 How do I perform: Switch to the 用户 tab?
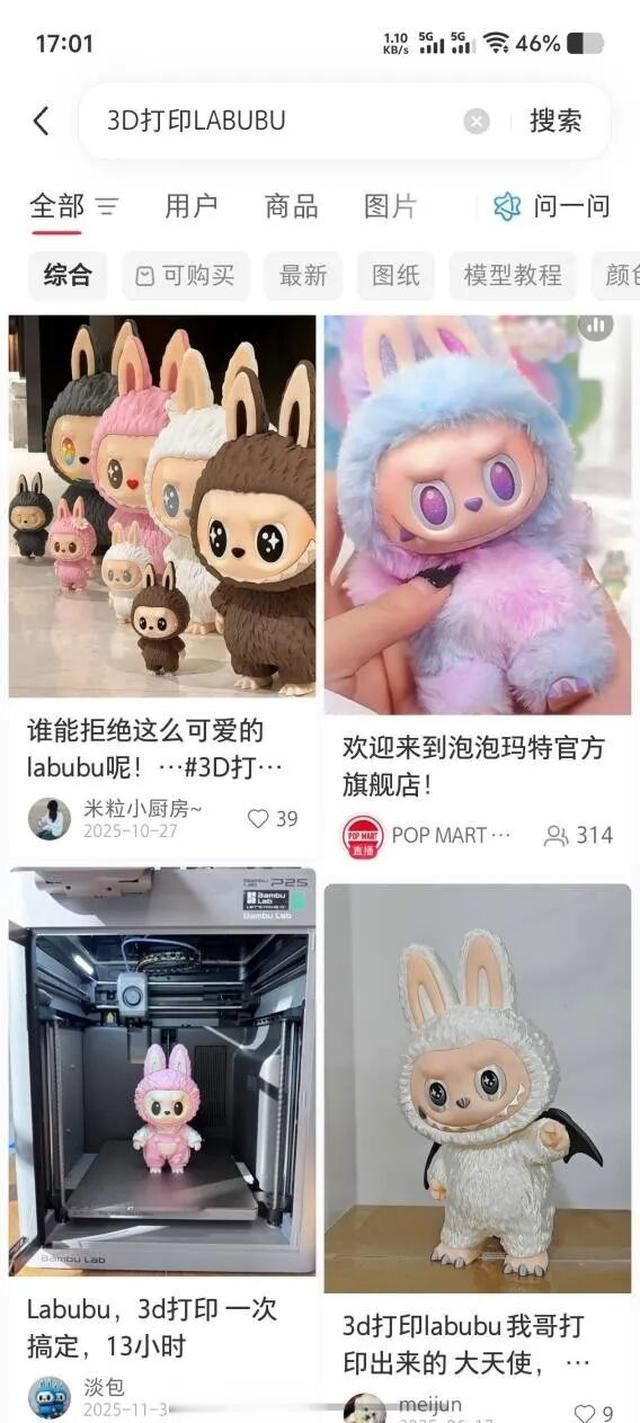(191, 207)
